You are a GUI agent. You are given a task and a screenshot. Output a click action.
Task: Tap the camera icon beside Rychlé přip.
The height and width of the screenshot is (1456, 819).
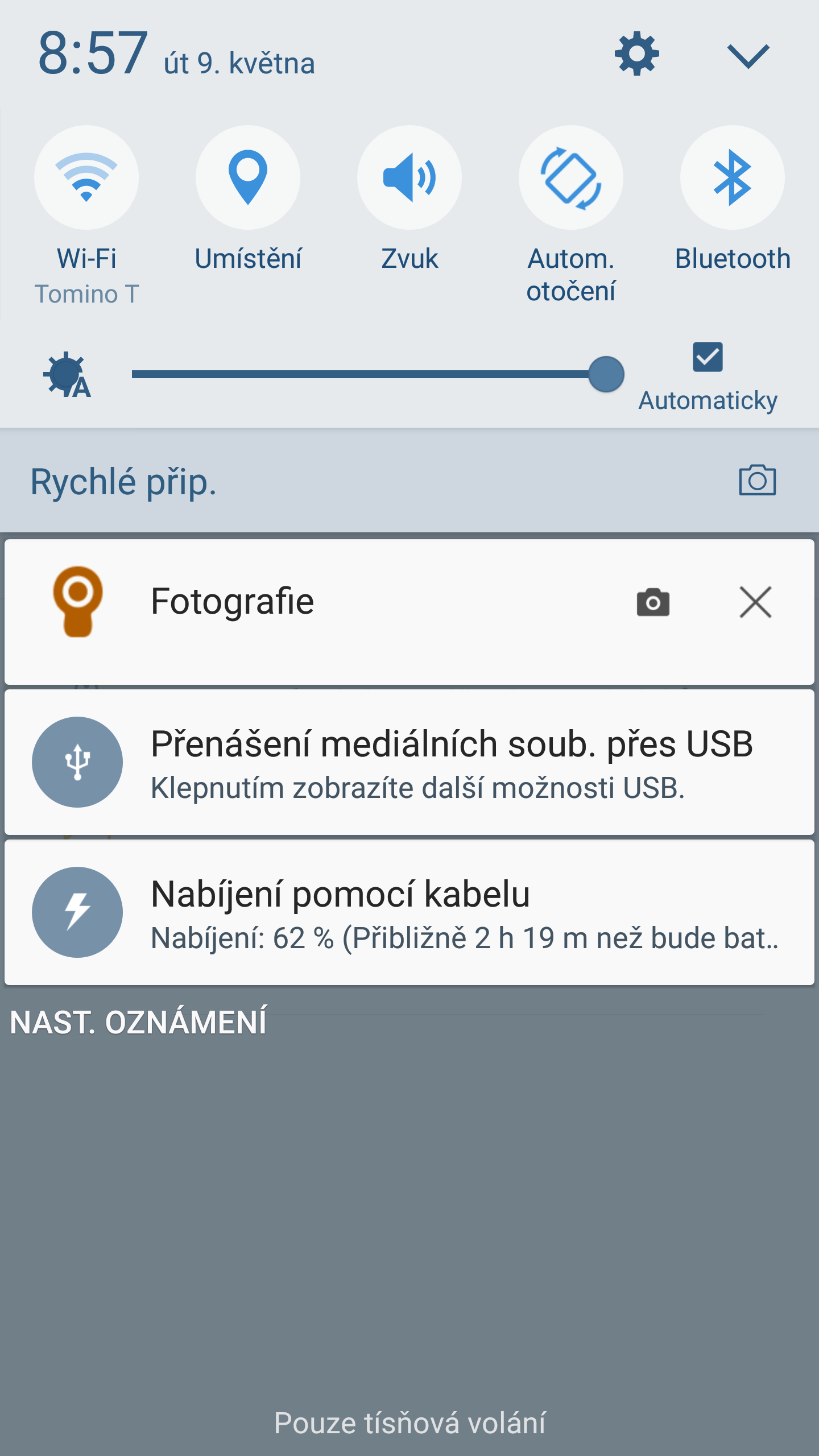757,481
